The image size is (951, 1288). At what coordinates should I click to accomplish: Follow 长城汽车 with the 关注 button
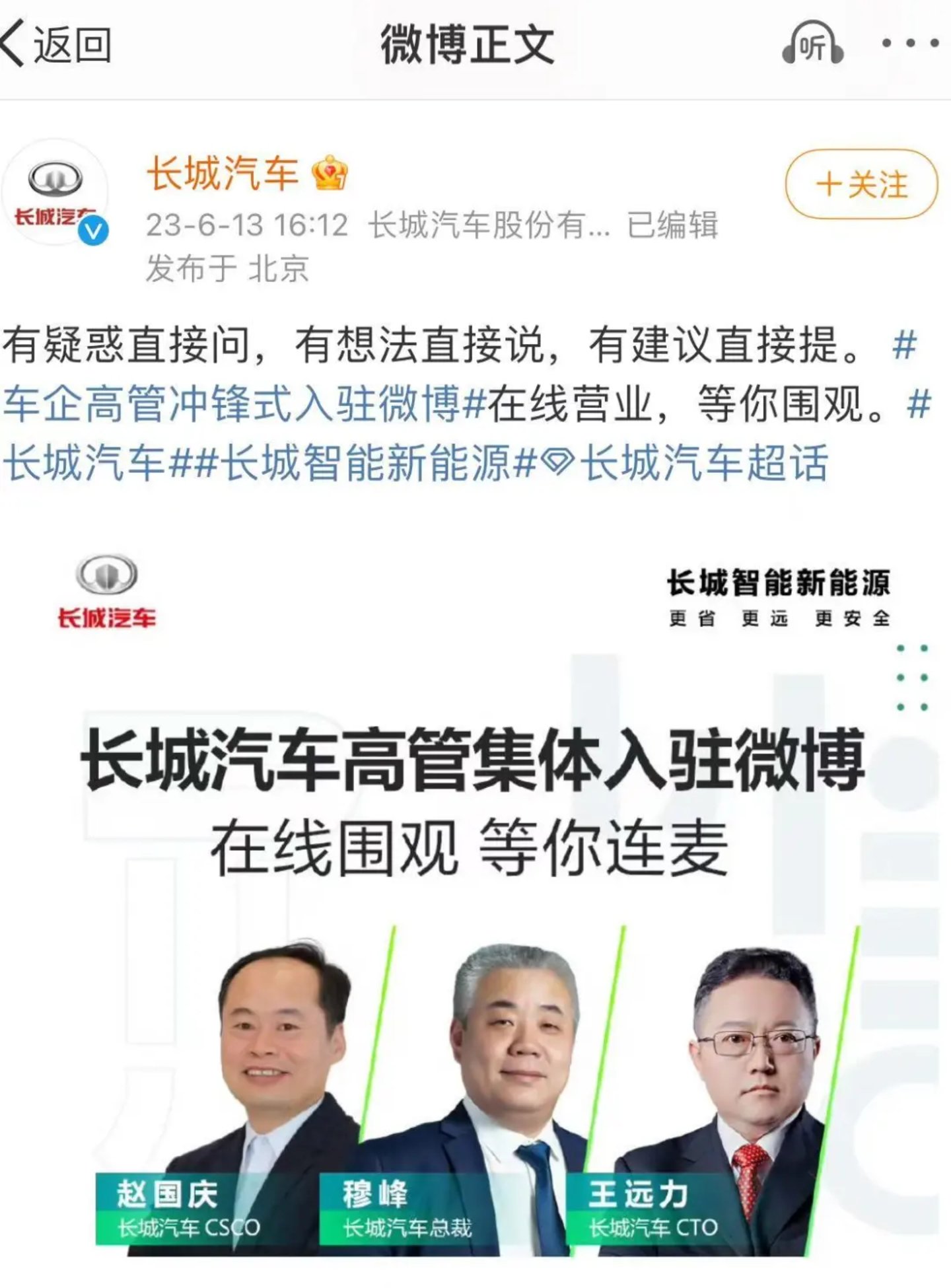(x=861, y=184)
